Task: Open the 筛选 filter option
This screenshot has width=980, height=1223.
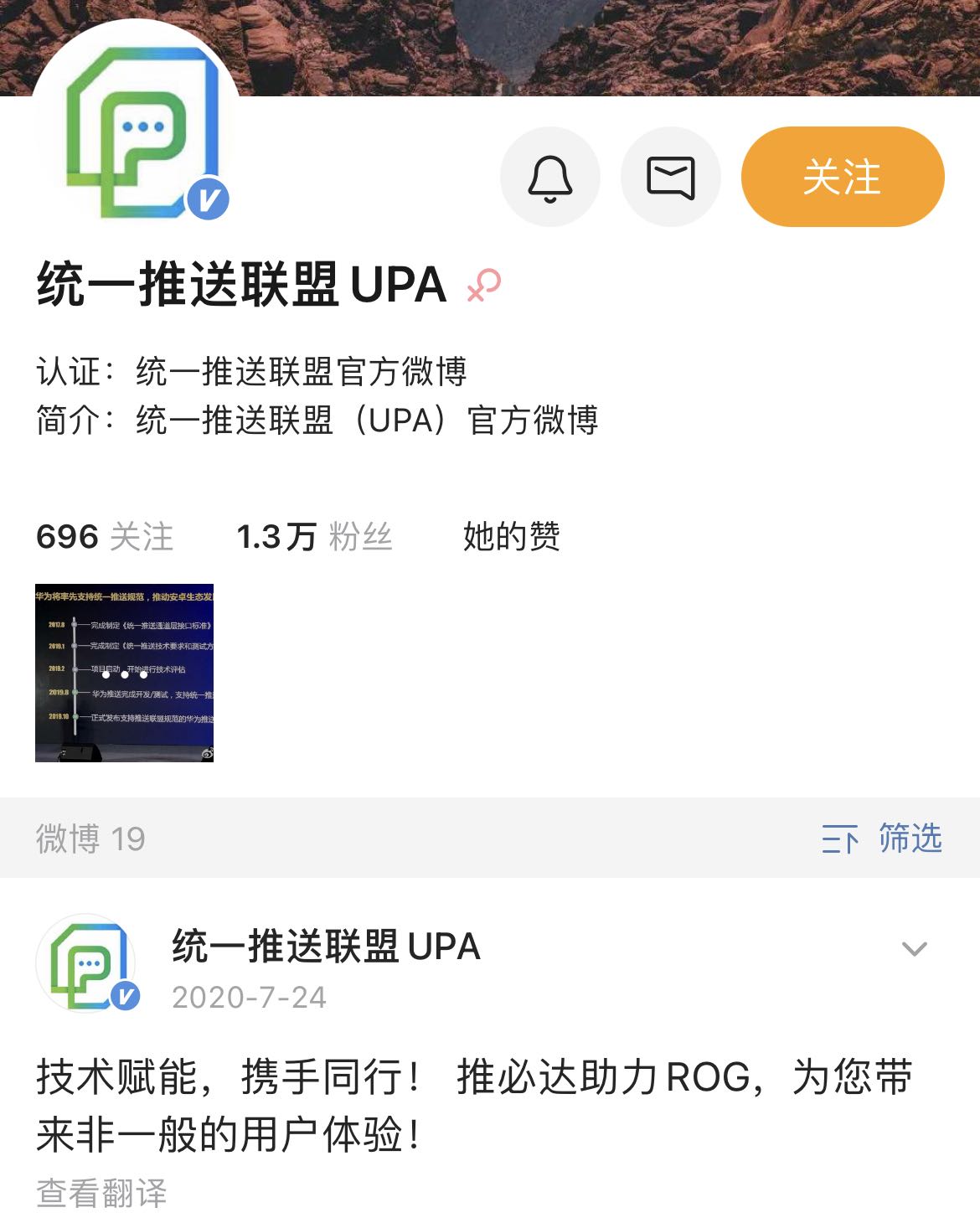Action: 883,839
